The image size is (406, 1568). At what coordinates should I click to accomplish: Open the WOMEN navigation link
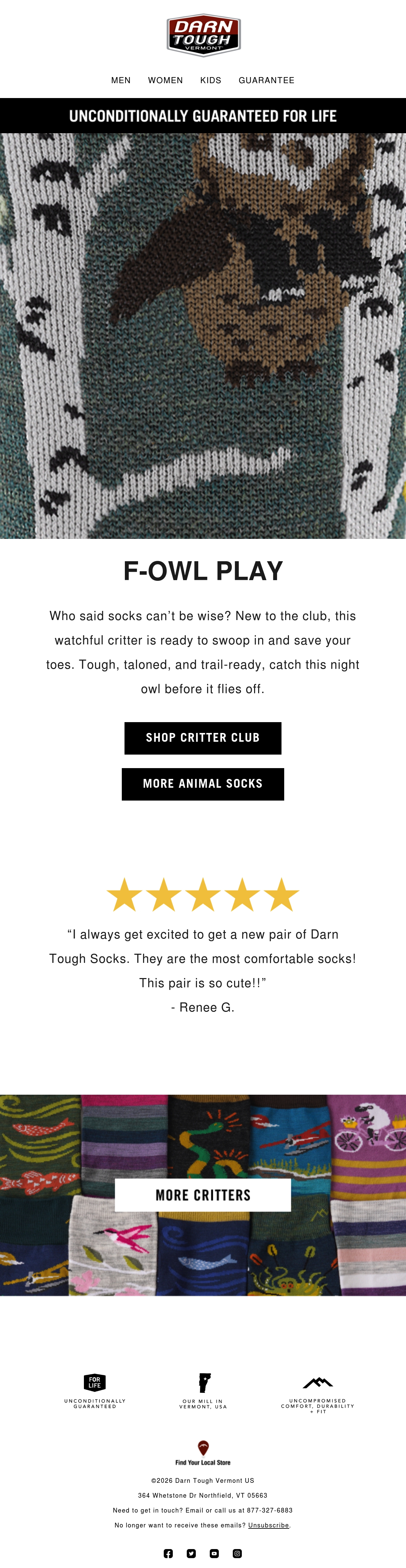click(x=165, y=80)
